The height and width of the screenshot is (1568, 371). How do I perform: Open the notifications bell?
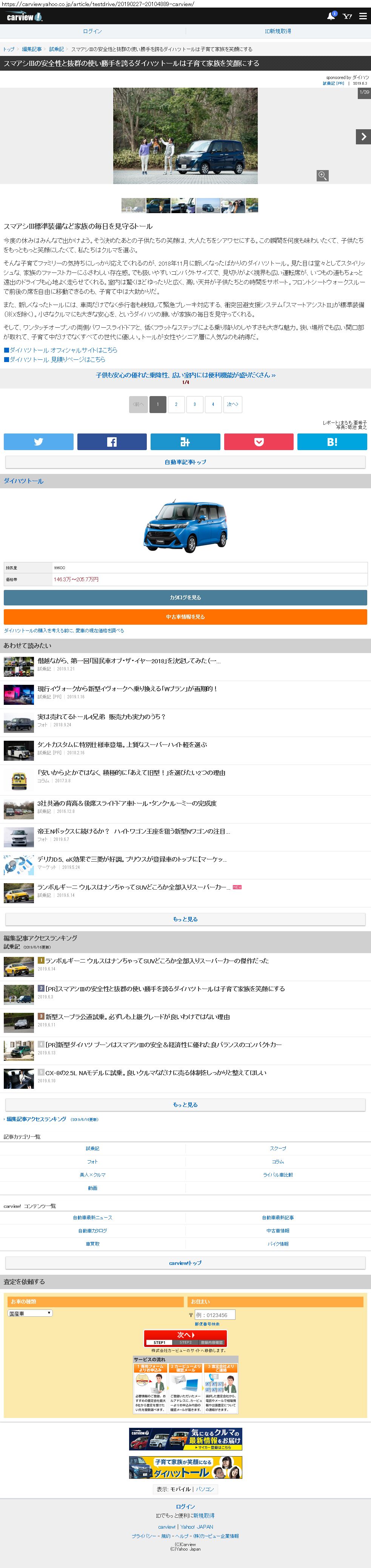pyautogui.click(x=331, y=16)
